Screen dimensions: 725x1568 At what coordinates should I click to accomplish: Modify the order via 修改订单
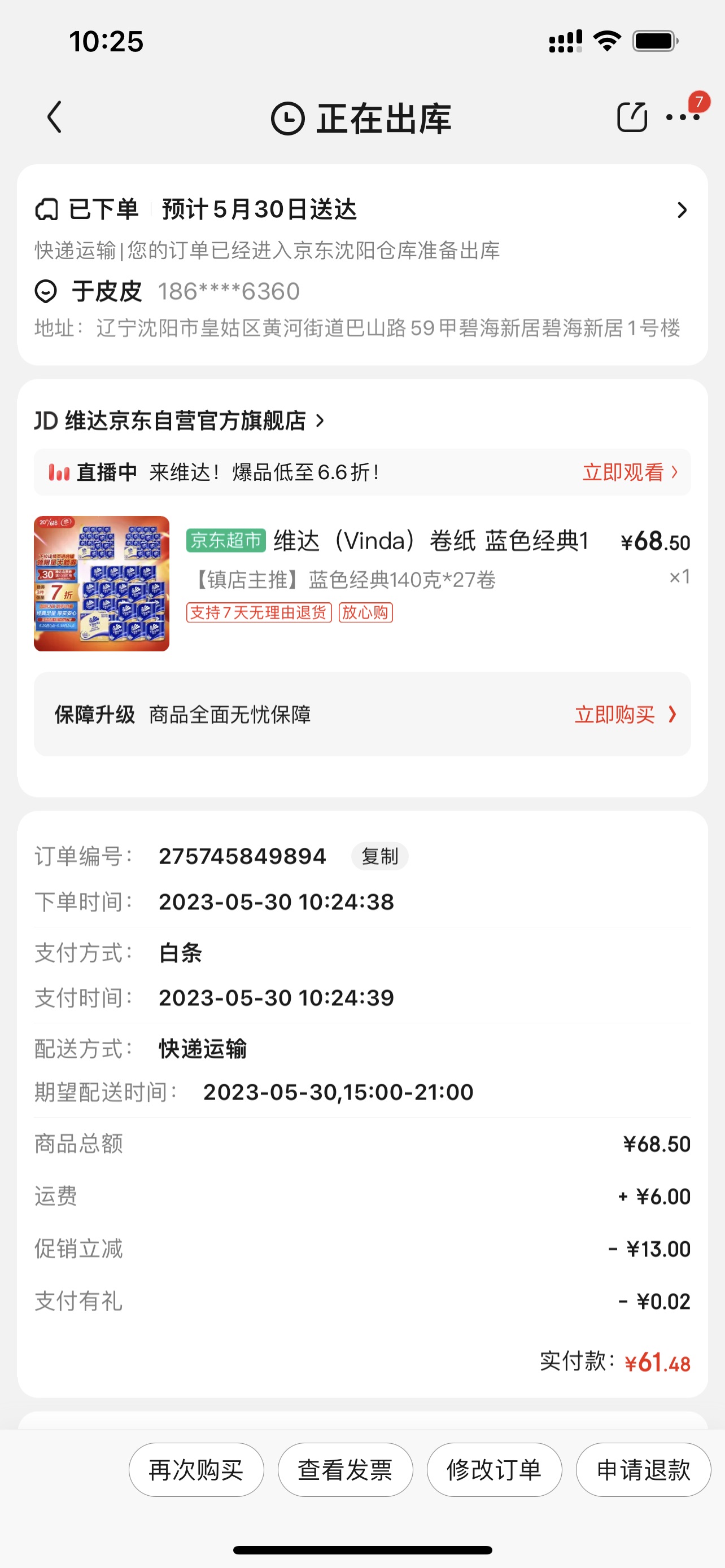pyautogui.click(x=493, y=1469)
